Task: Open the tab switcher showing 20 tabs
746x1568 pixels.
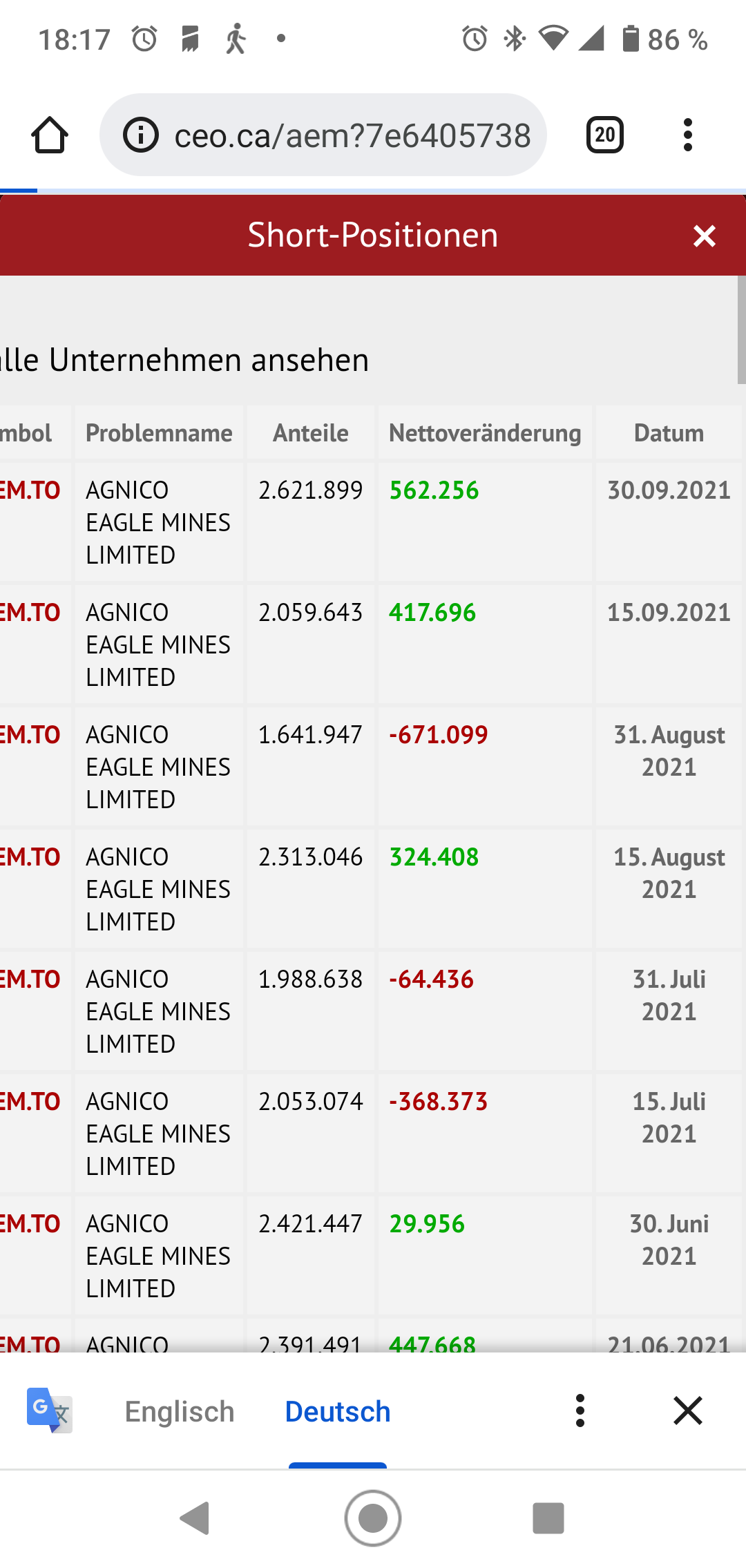Action: pyautogui.click(x=604, y=135)
